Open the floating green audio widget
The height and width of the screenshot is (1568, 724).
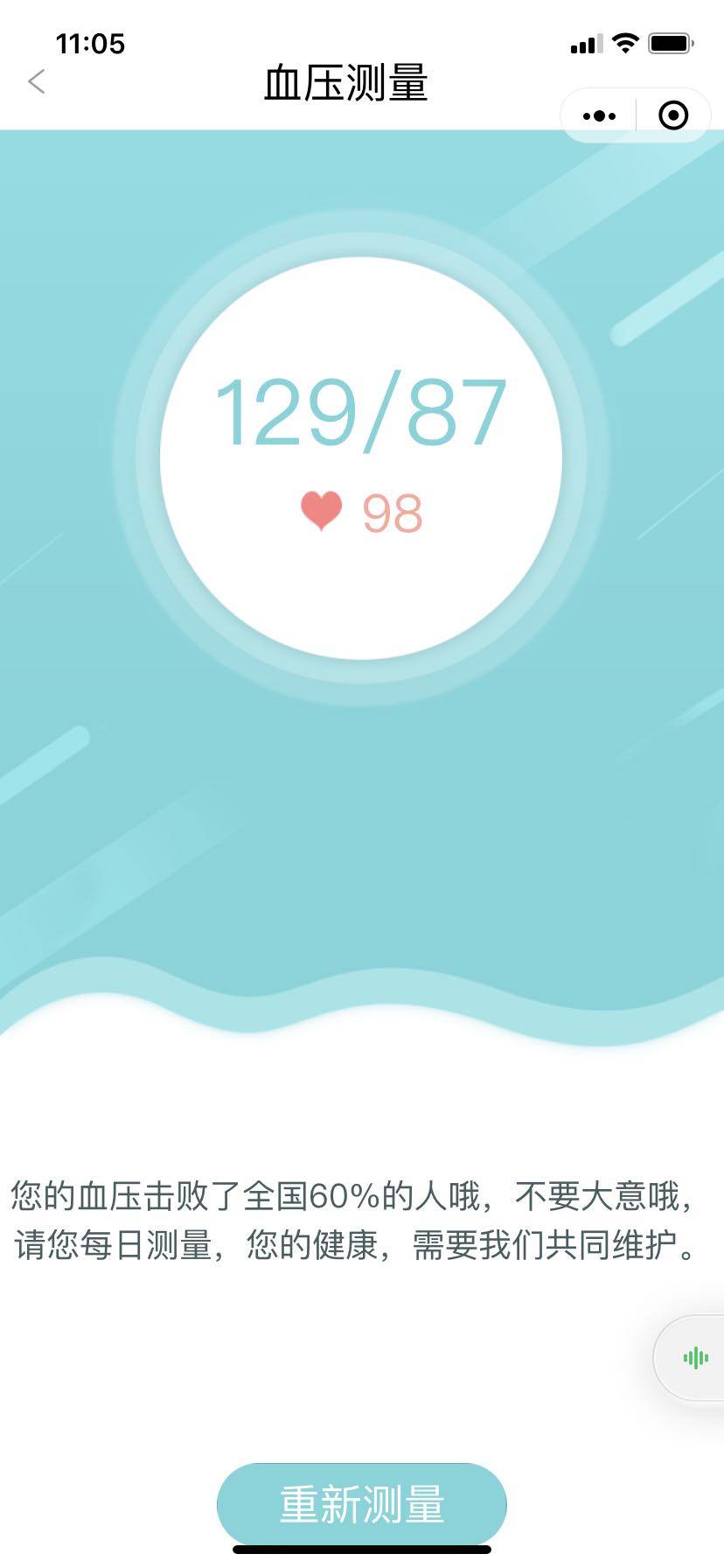click(x=695, y=1358)
